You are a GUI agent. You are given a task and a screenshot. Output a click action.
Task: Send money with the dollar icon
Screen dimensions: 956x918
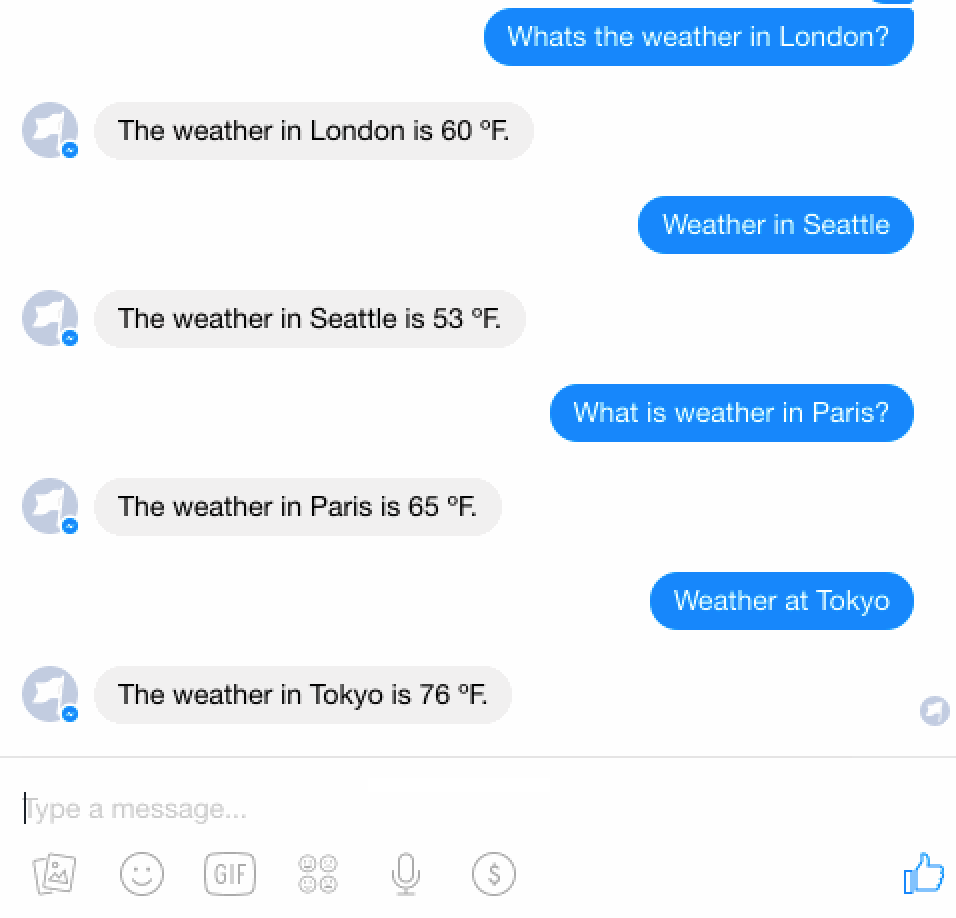pos(493,874)
